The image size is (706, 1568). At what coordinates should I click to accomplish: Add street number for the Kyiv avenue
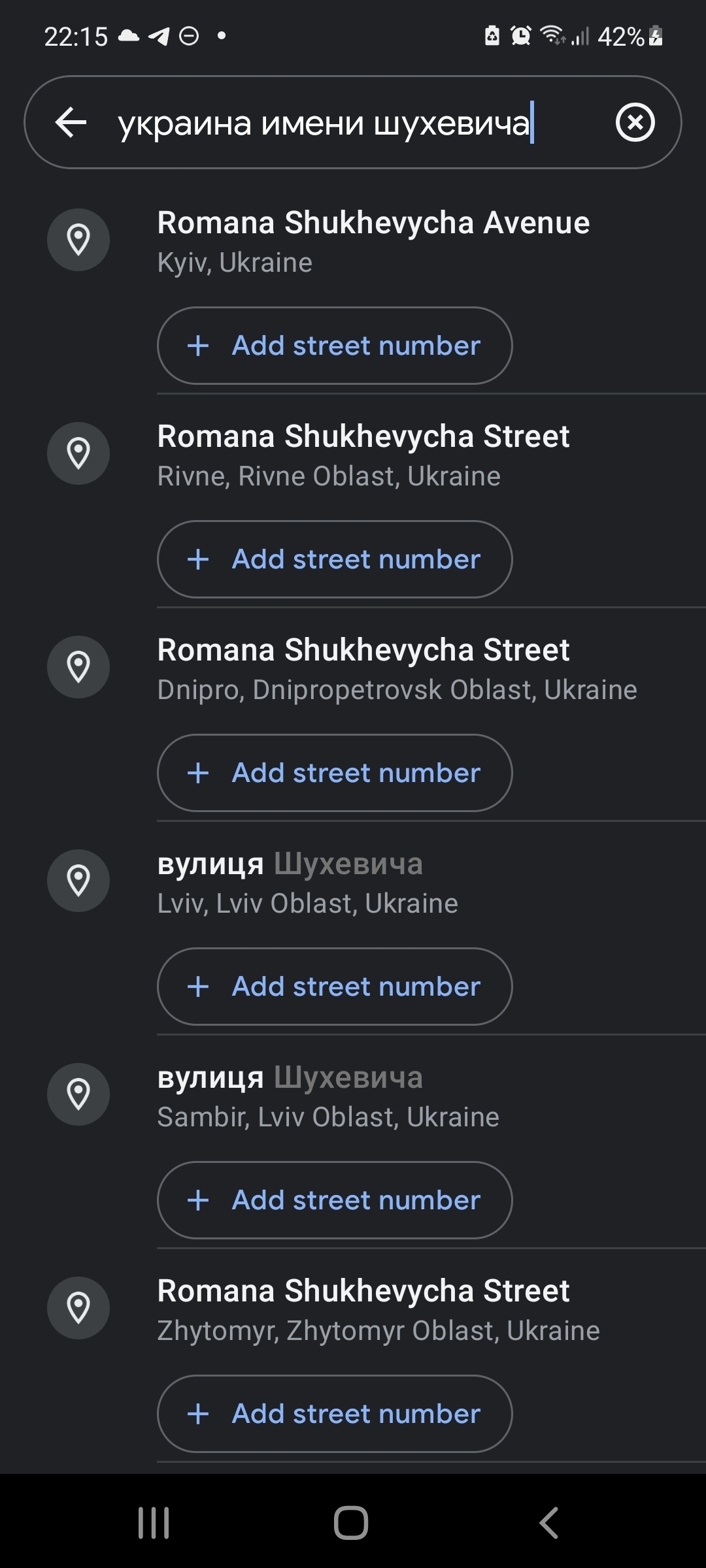tap(335, 346)
